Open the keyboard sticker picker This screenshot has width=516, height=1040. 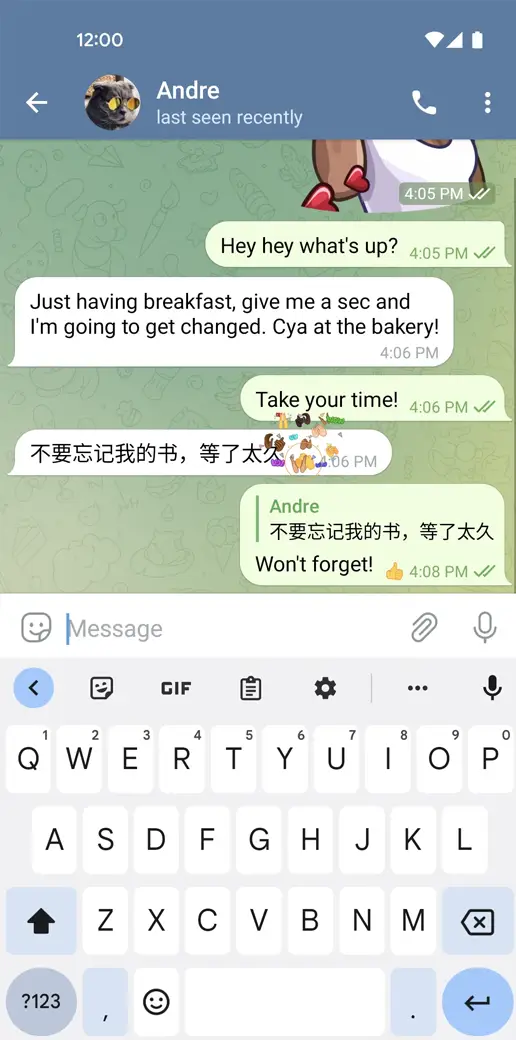(101, 688)
